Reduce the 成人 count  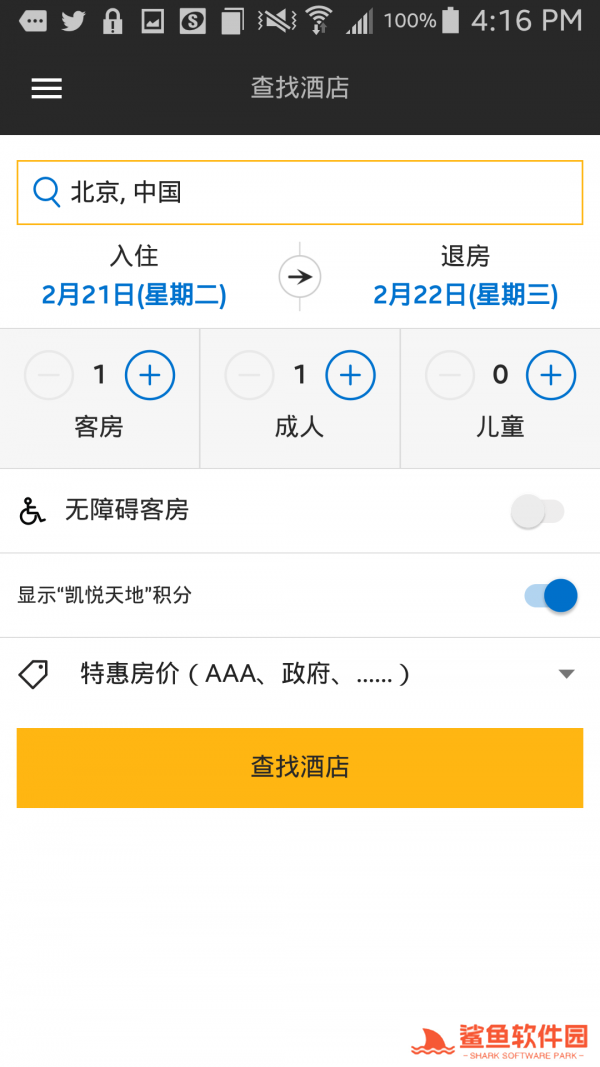tap(249, 375)
